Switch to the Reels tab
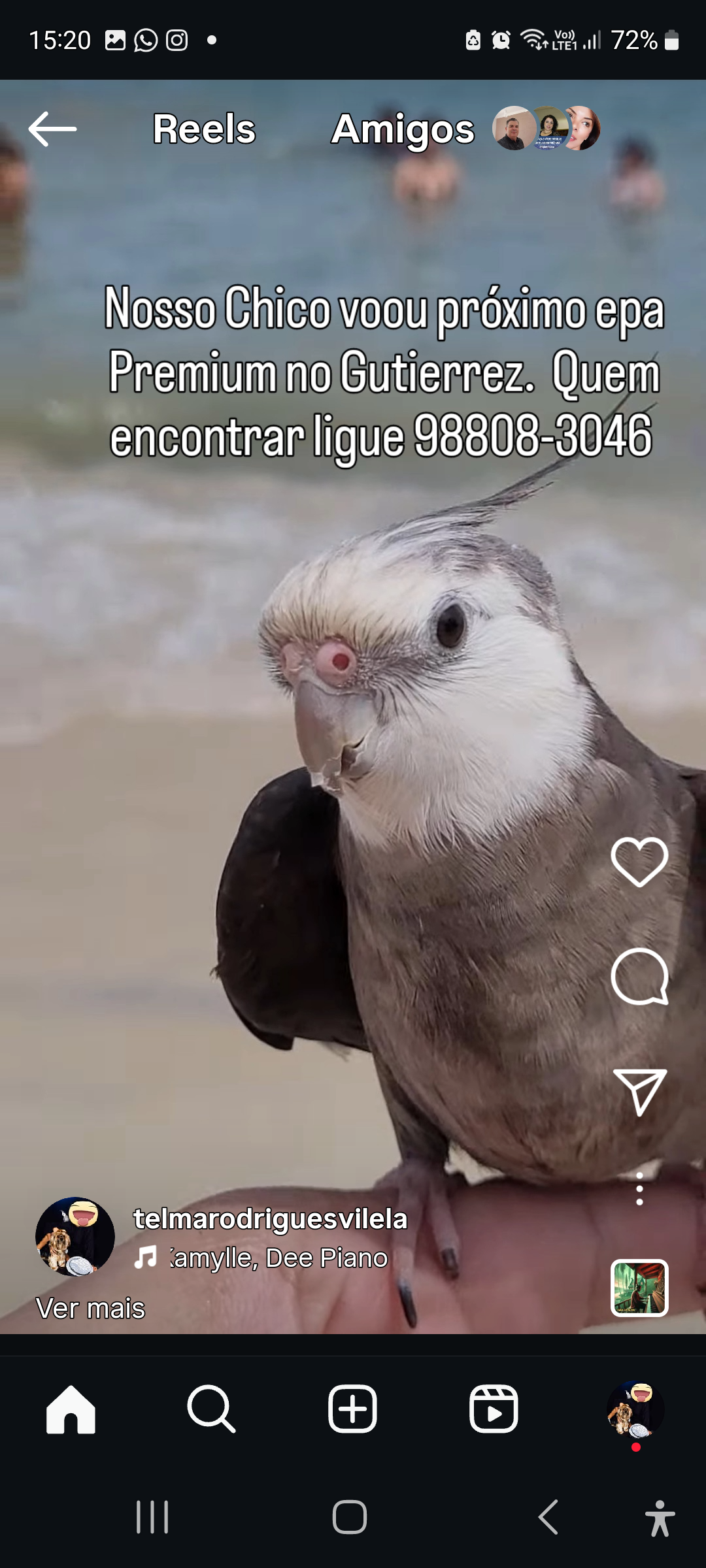 pos(204,129)
